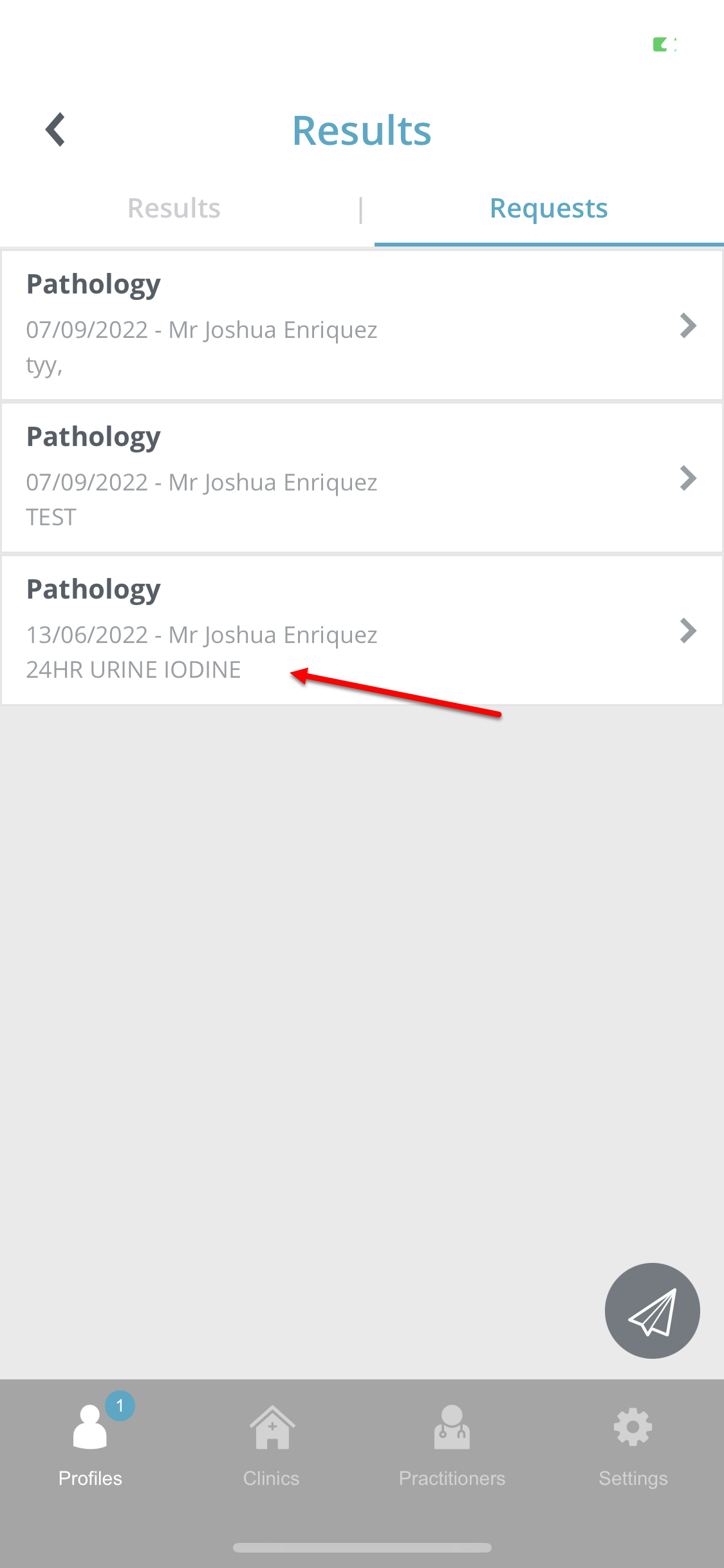Screen dimensions: 724x1568
Task: Tap the paper plane send button
Action: pos(652,1311)
